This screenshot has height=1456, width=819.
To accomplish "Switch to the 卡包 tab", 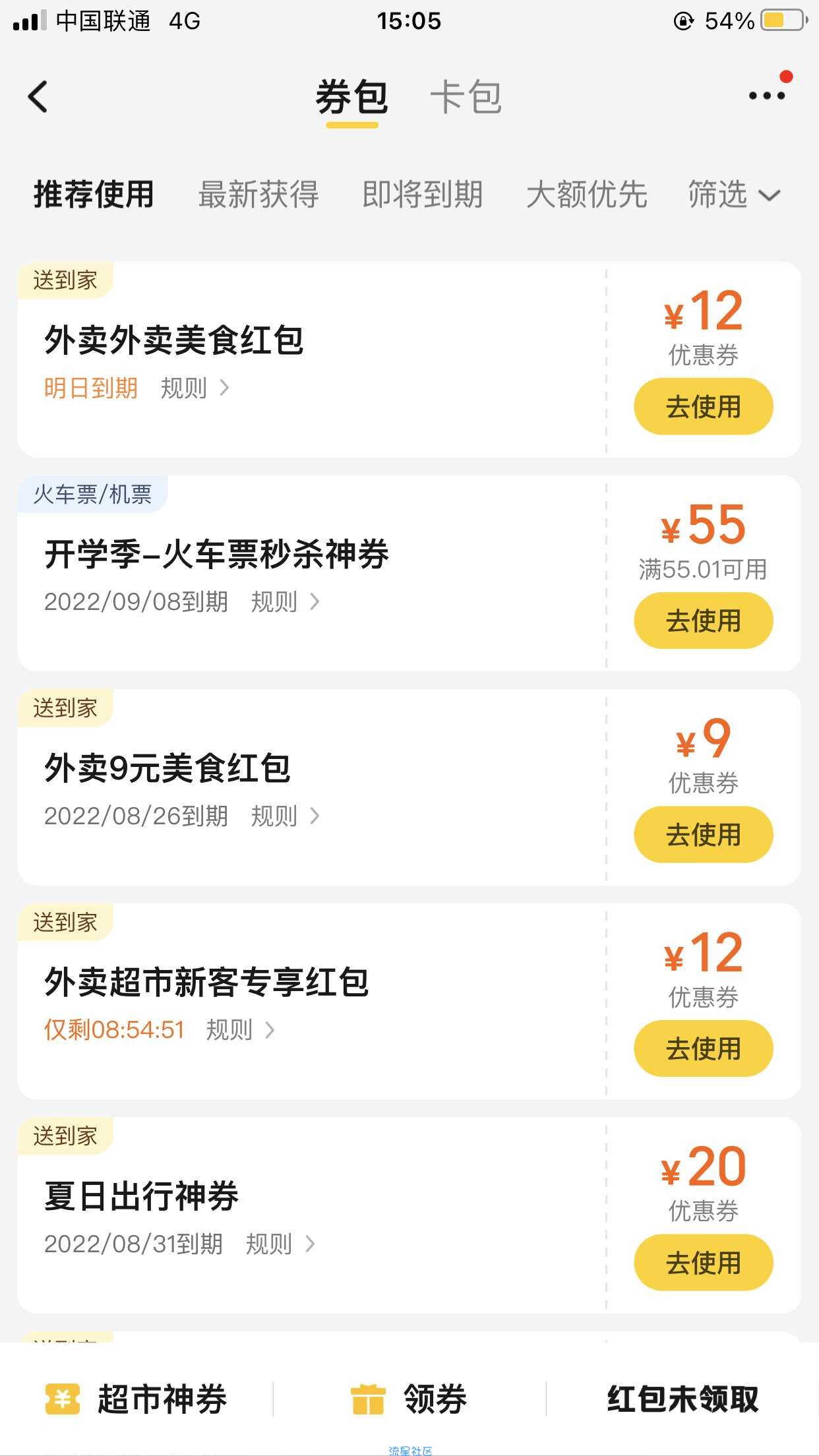I will pyautogui.click(x=466, y=97).
